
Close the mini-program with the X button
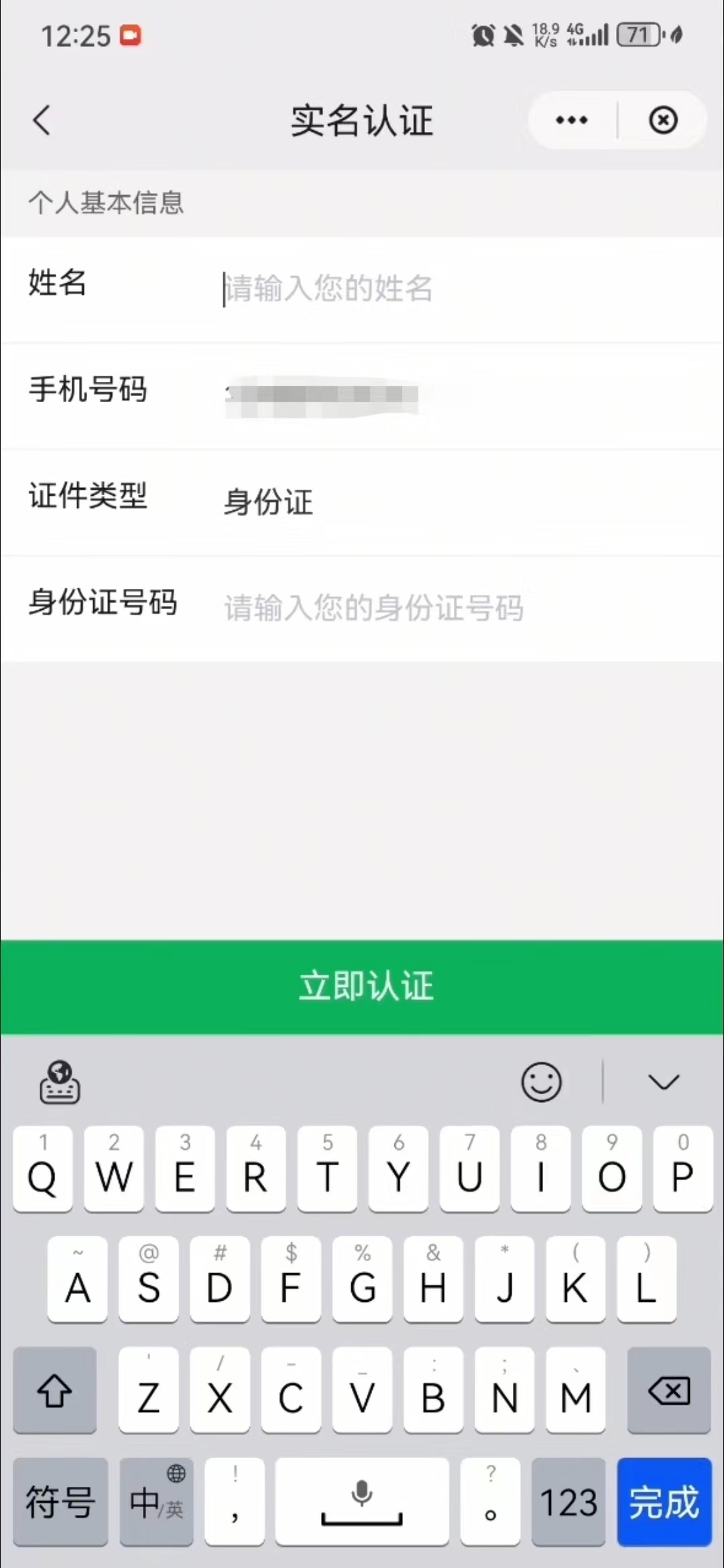pyautogui.click(x=663, y=121)
